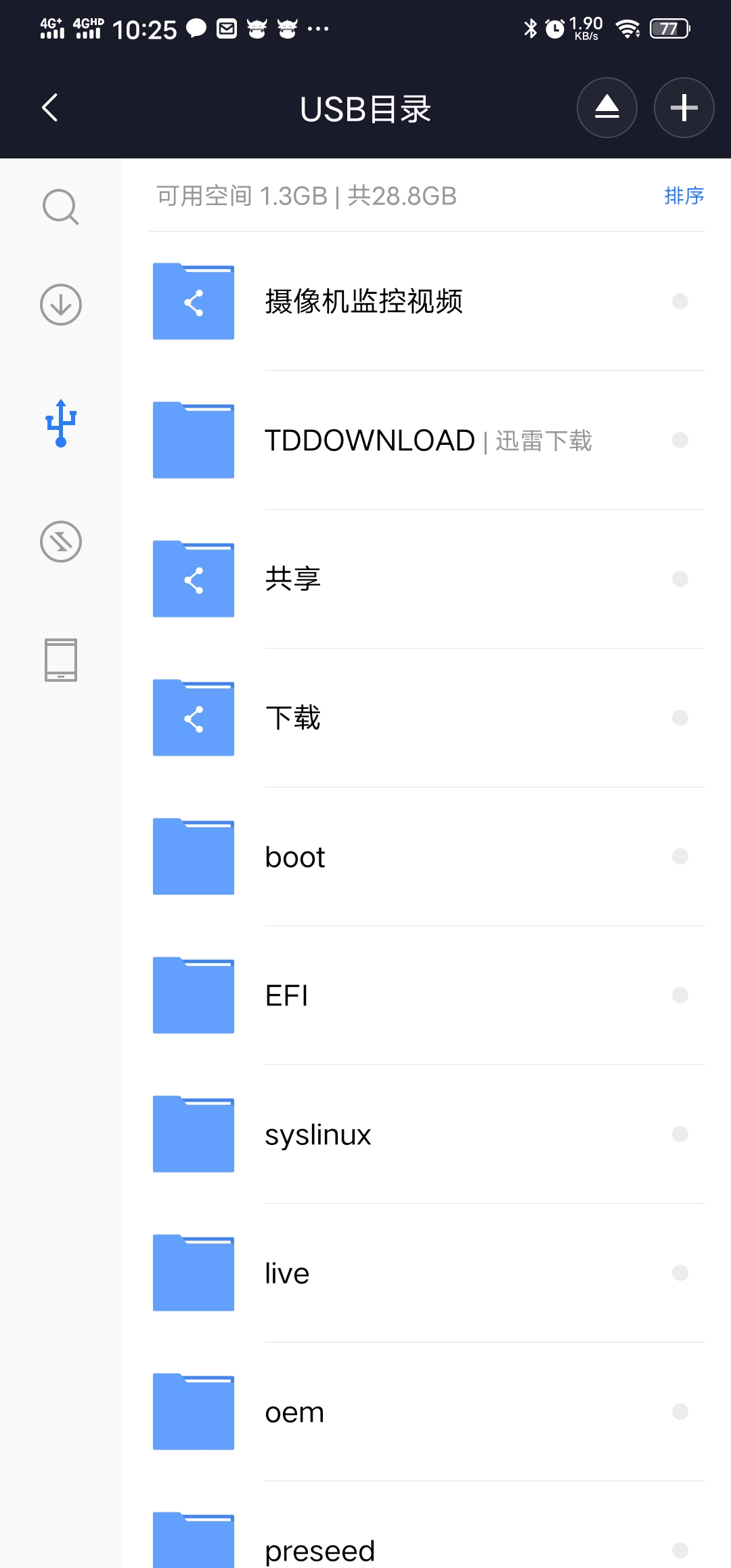Tap 排序 to sort files
The width and height of the screenshot is (731, 1568).
684,196
